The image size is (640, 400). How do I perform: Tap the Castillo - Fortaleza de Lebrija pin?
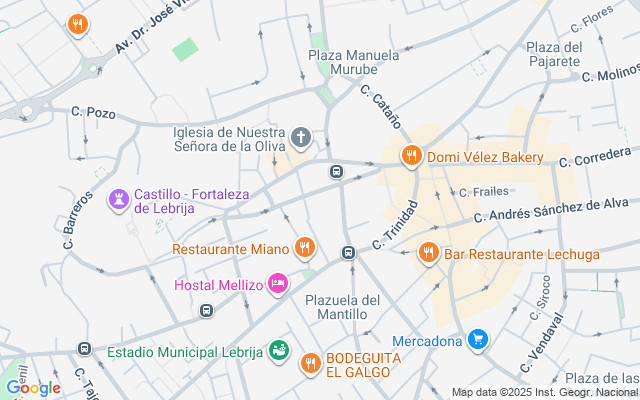[x=119, y=200]
